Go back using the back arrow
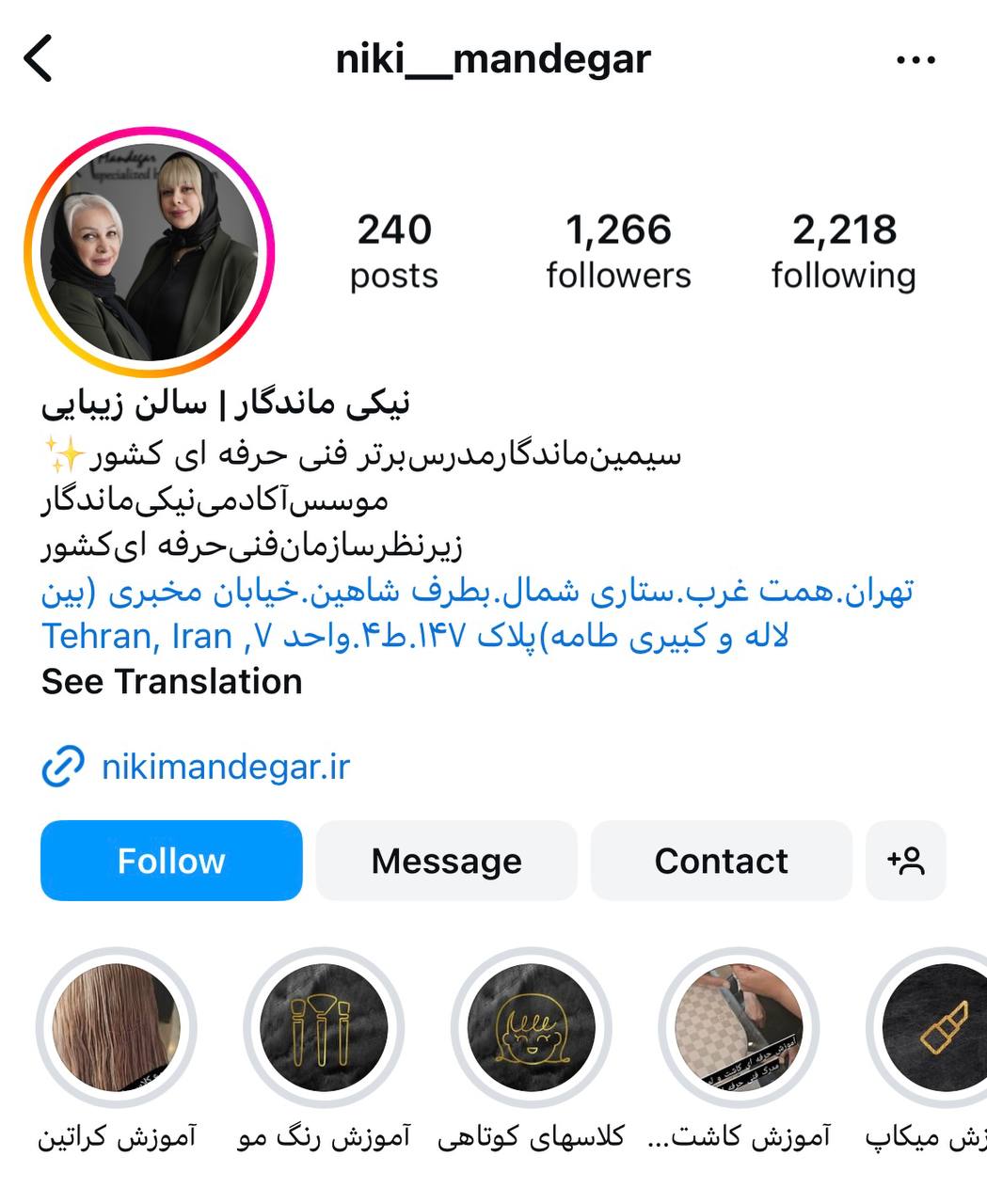 point(39,59)
